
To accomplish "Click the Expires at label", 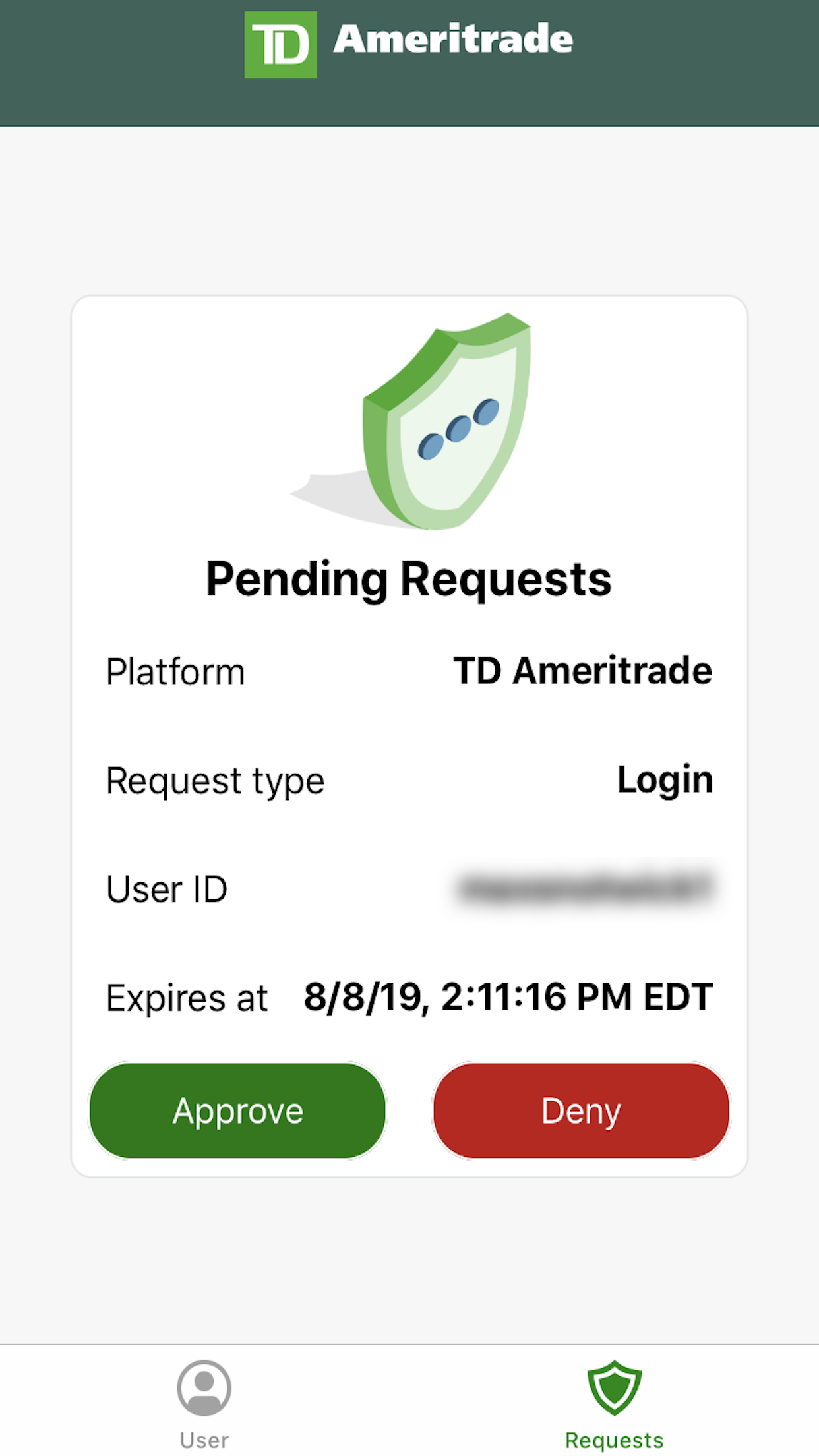I will coord(188,998).
